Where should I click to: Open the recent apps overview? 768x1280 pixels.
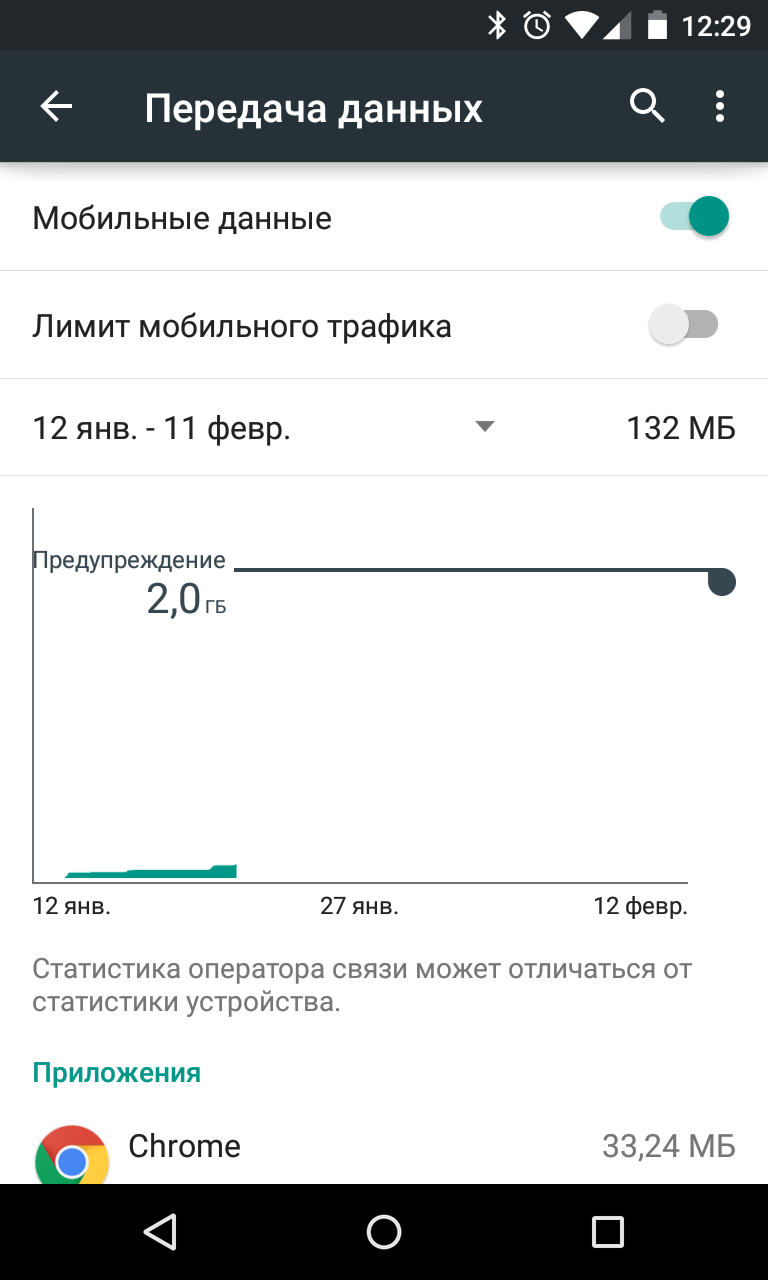coord(607,1232)
